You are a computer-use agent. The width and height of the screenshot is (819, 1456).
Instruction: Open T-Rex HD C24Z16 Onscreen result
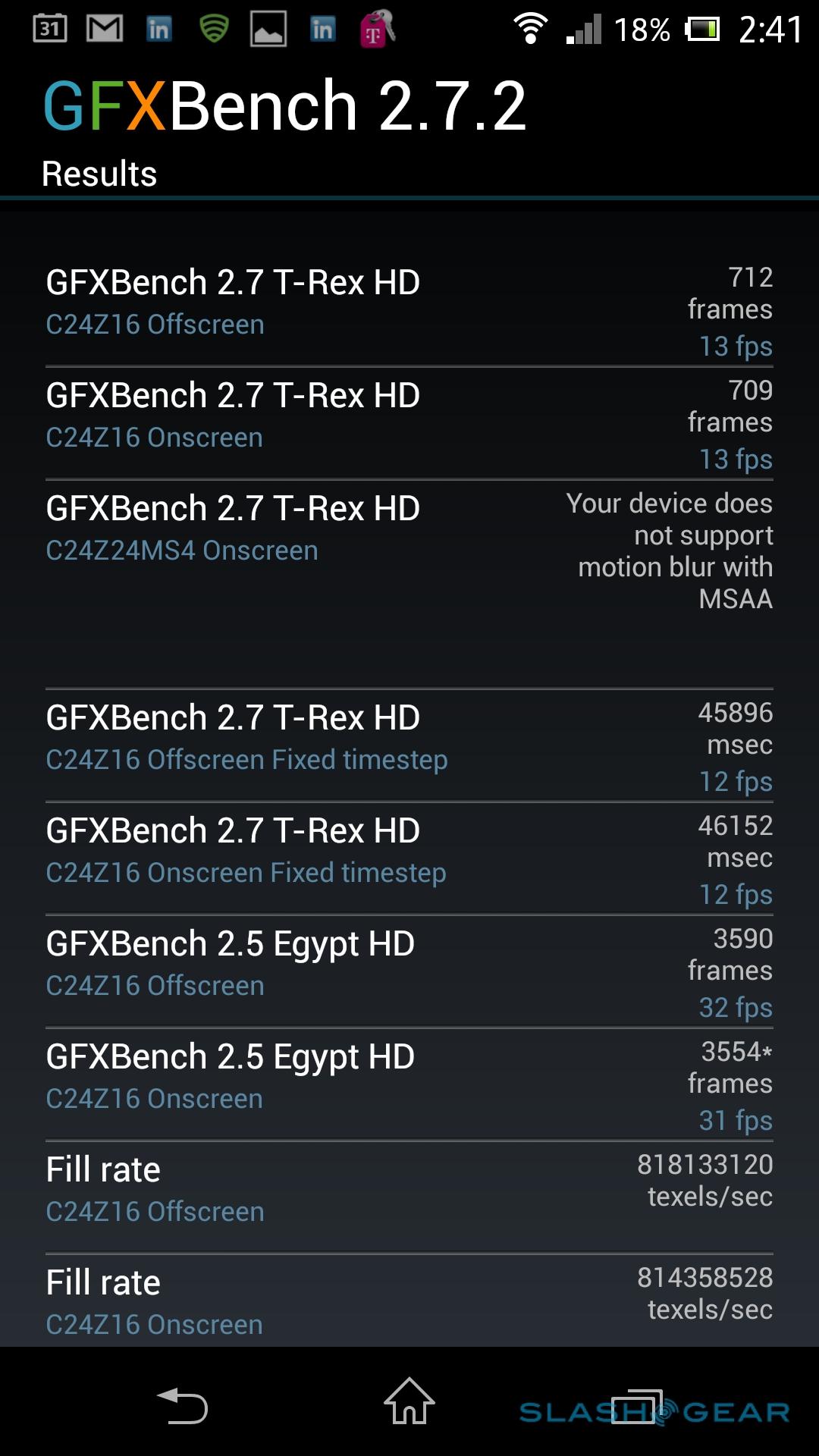(x=409, y=422)
